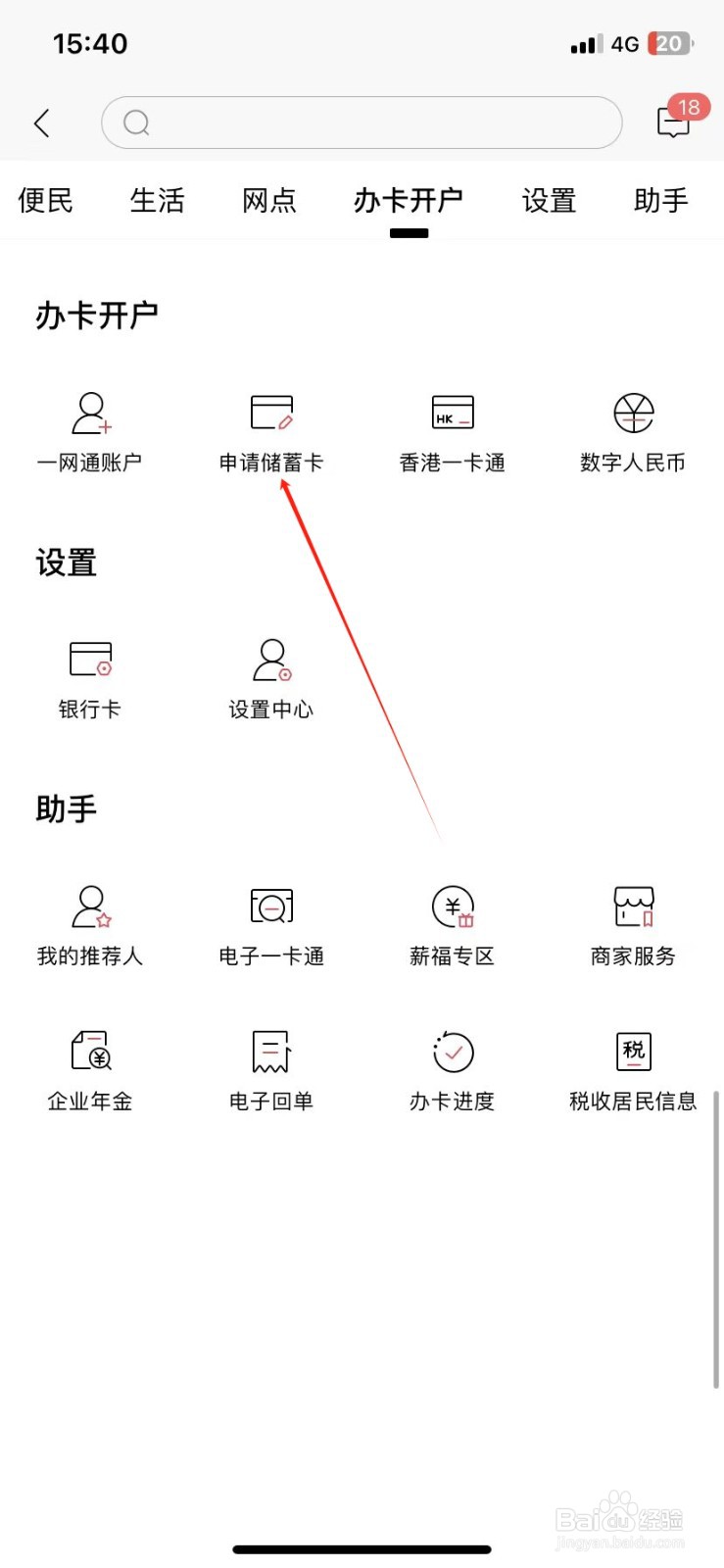Check 办卡进度 card application progress

pyautogui.click(x=451, y=1068)
